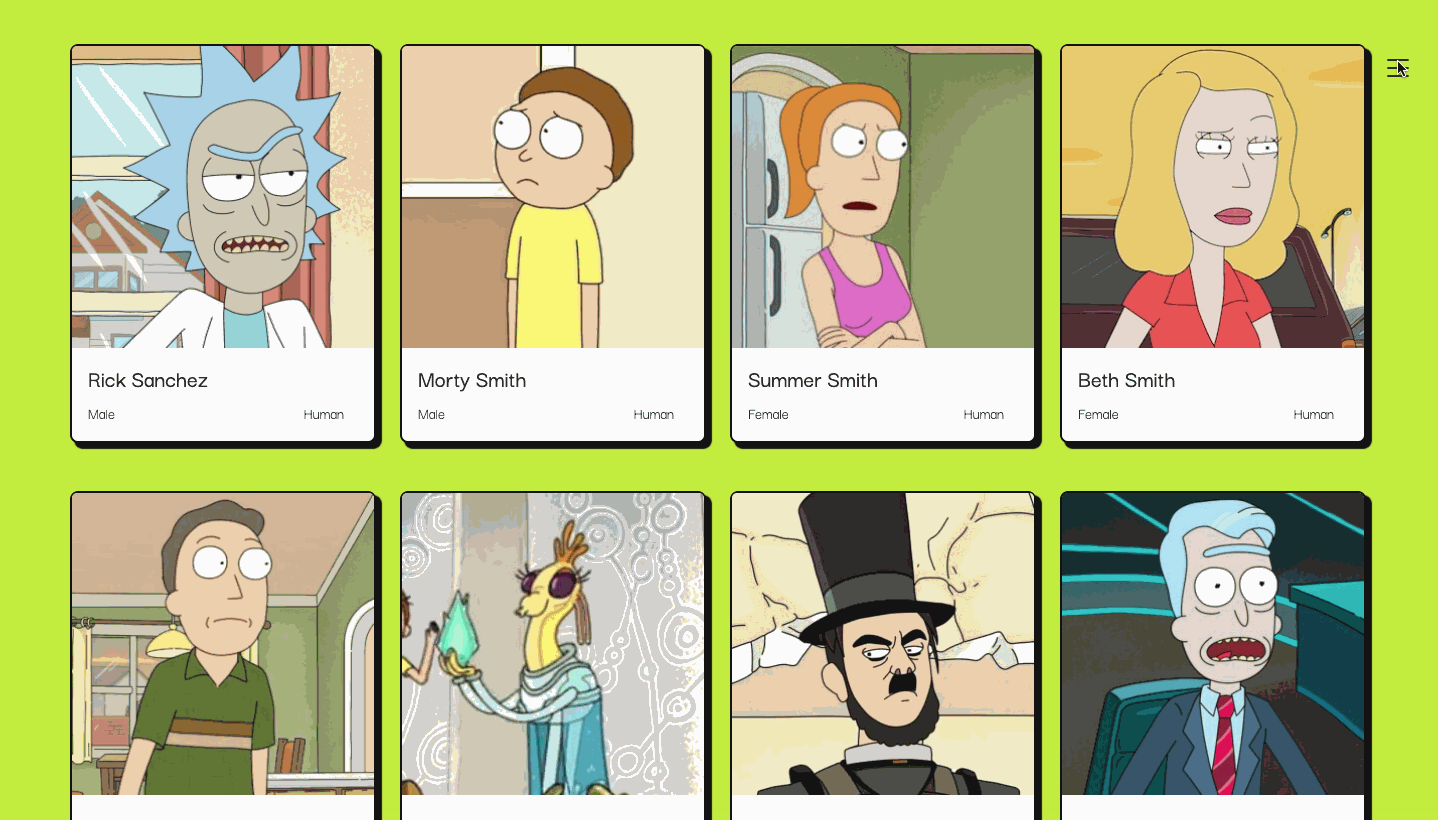Viewport: 1438px width, 820px height.
Task: Open the filter menu icon
Action: coord(1397,68)
